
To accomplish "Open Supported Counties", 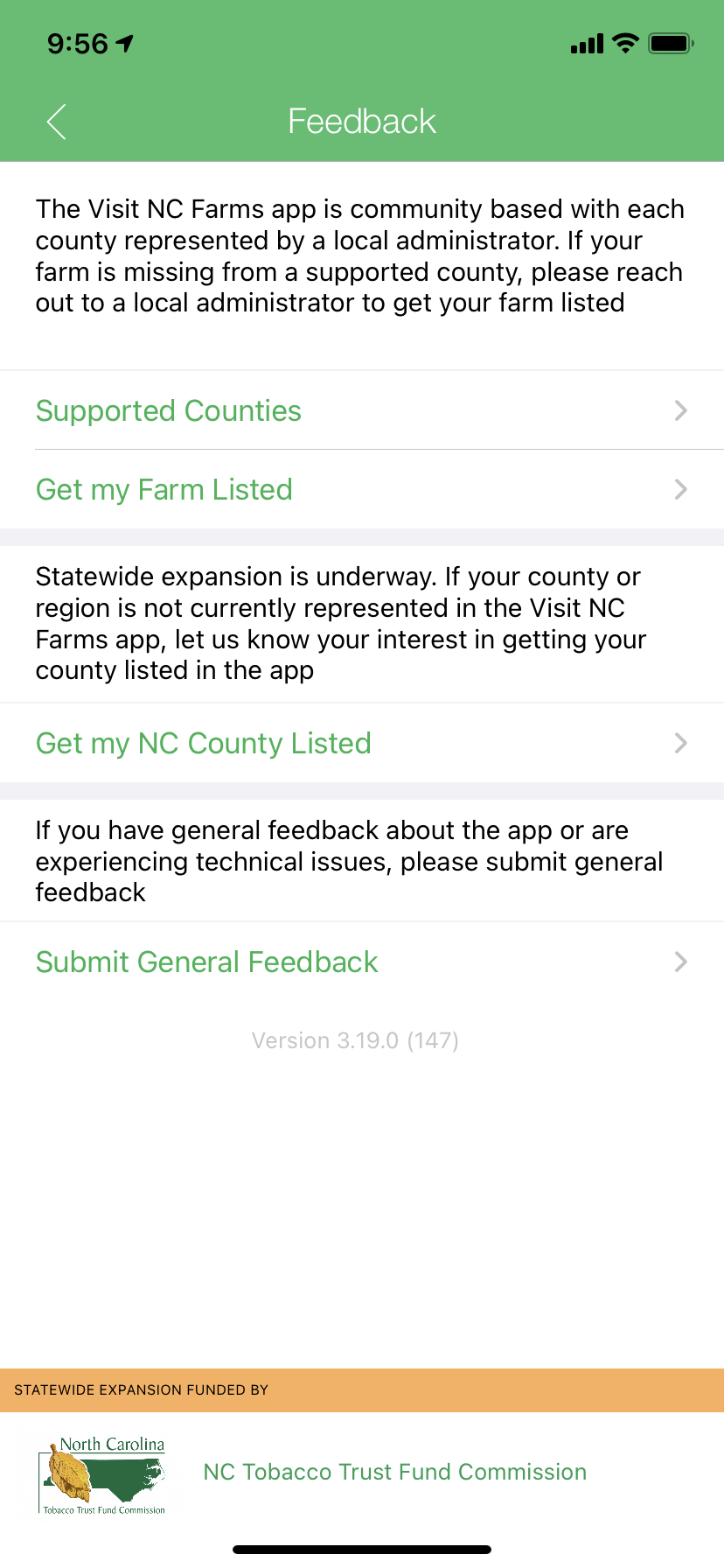I will click(x=362, y=410).
